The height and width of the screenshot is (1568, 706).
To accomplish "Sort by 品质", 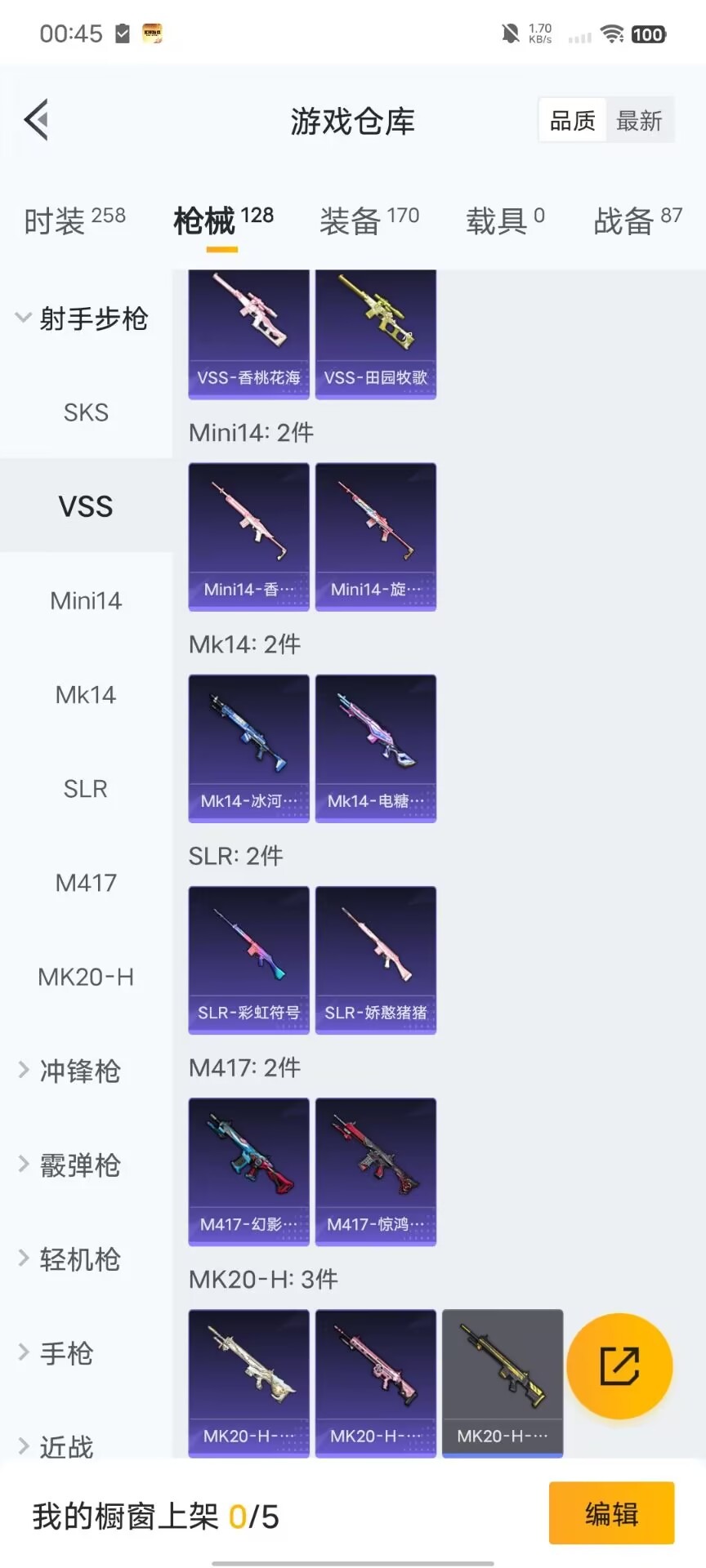I will point(572,121).
